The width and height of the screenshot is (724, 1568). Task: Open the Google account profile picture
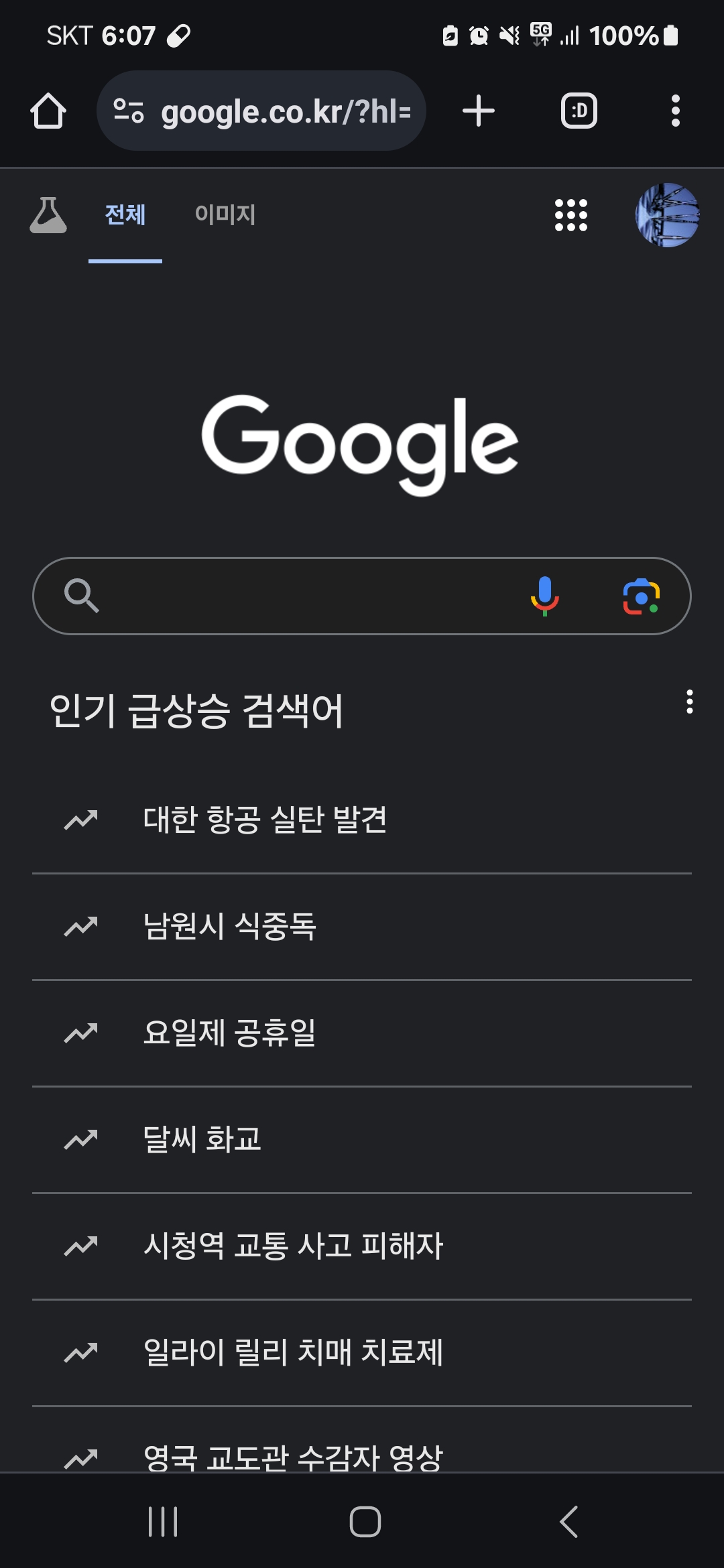tap(667, 215)
